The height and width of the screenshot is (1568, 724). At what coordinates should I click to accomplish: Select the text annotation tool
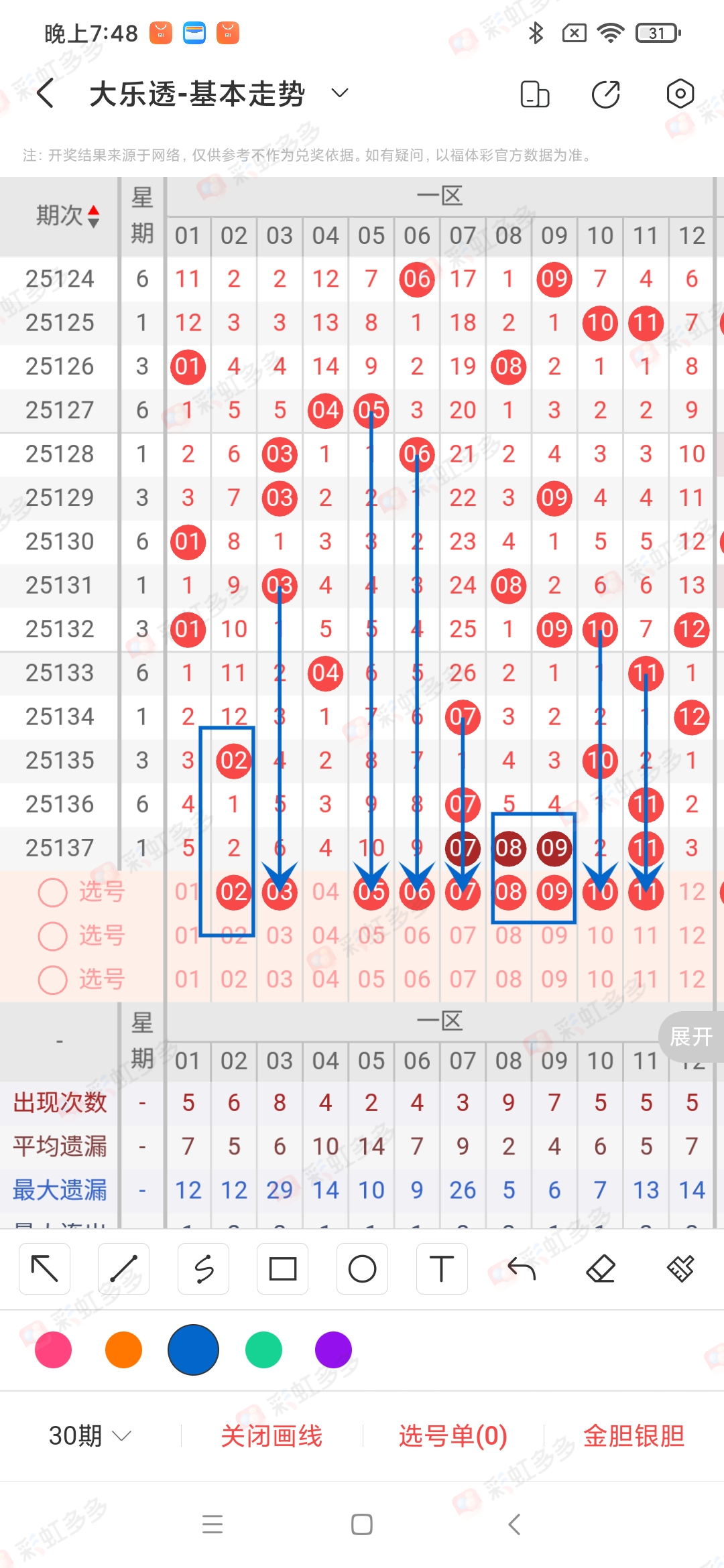[441, 1268]
